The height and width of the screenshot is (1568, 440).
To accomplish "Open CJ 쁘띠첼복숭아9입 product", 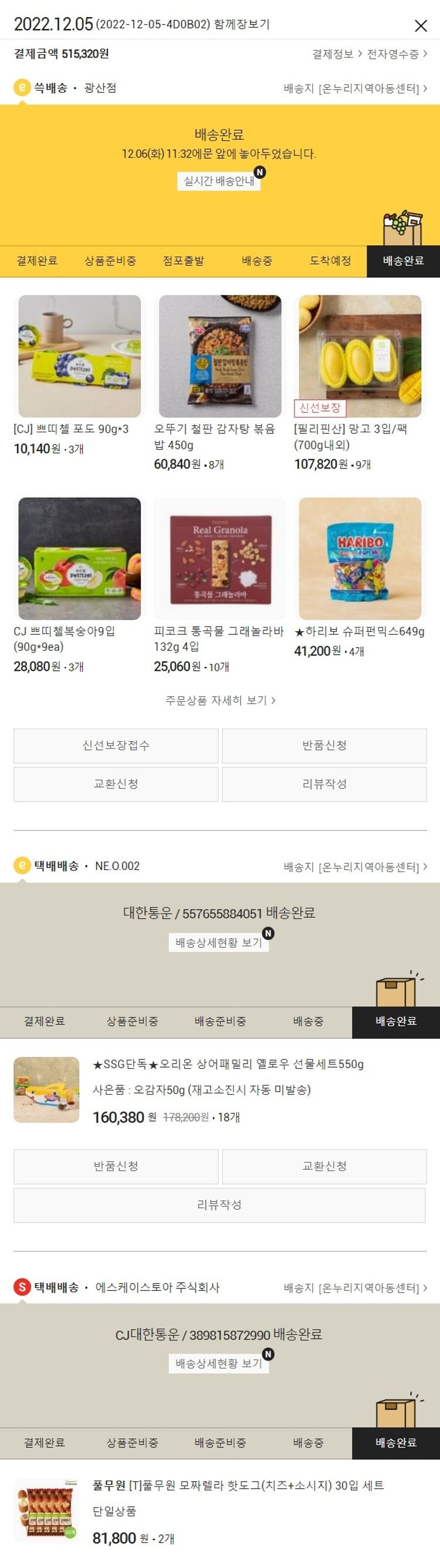I will point(80,558).
